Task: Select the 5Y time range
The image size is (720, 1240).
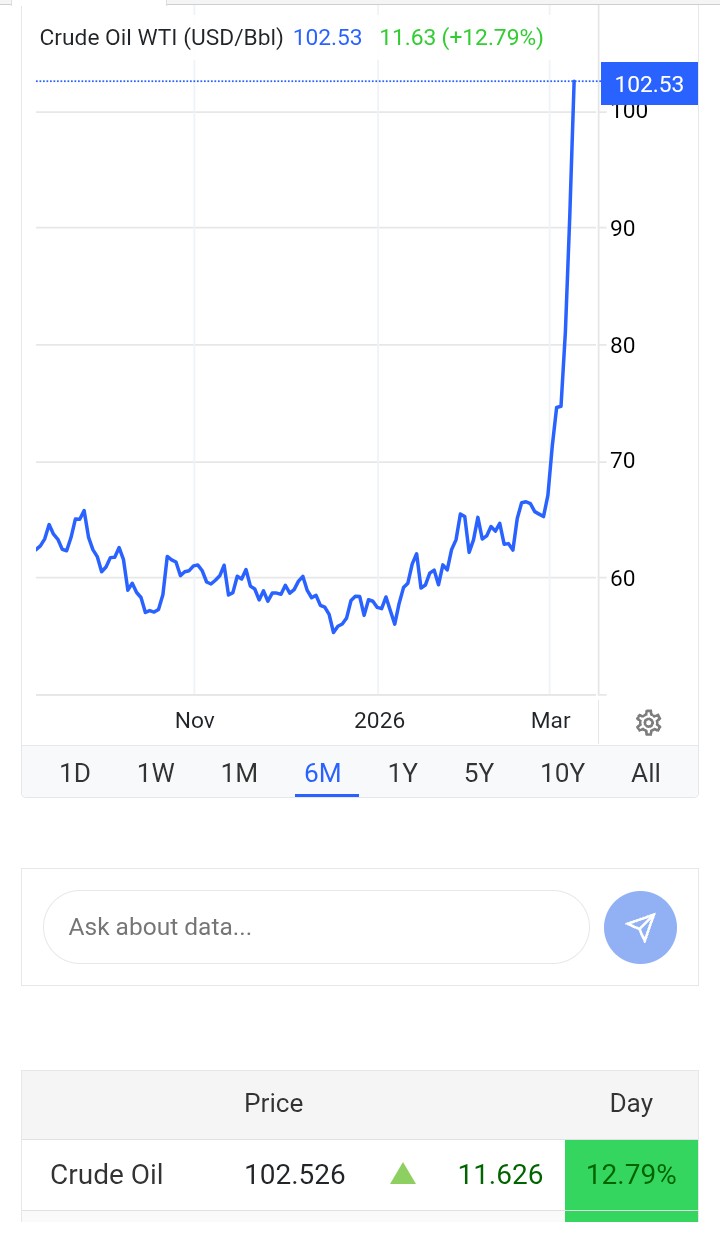Action: click(479, 773)
